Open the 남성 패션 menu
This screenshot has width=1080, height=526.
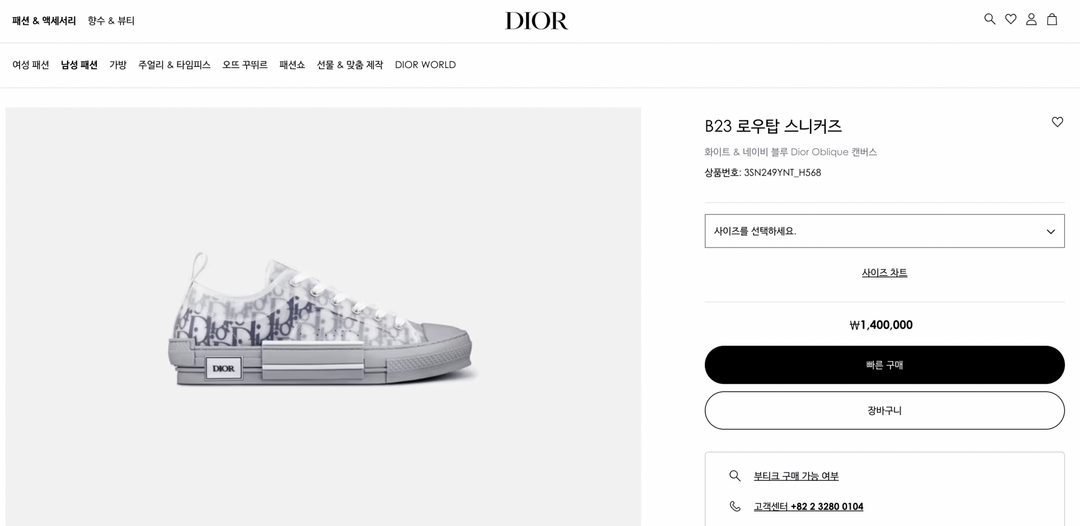click(x=79, y=65)
